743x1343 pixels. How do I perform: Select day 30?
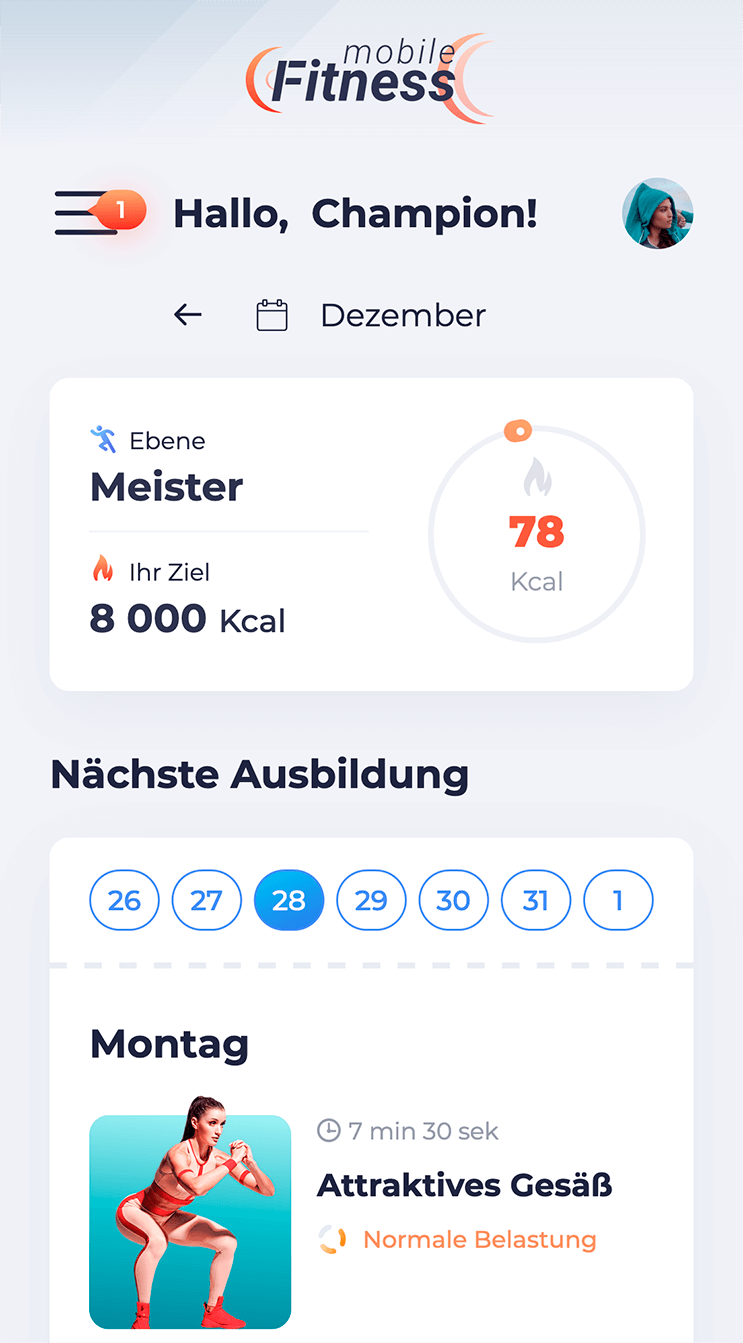453,901
